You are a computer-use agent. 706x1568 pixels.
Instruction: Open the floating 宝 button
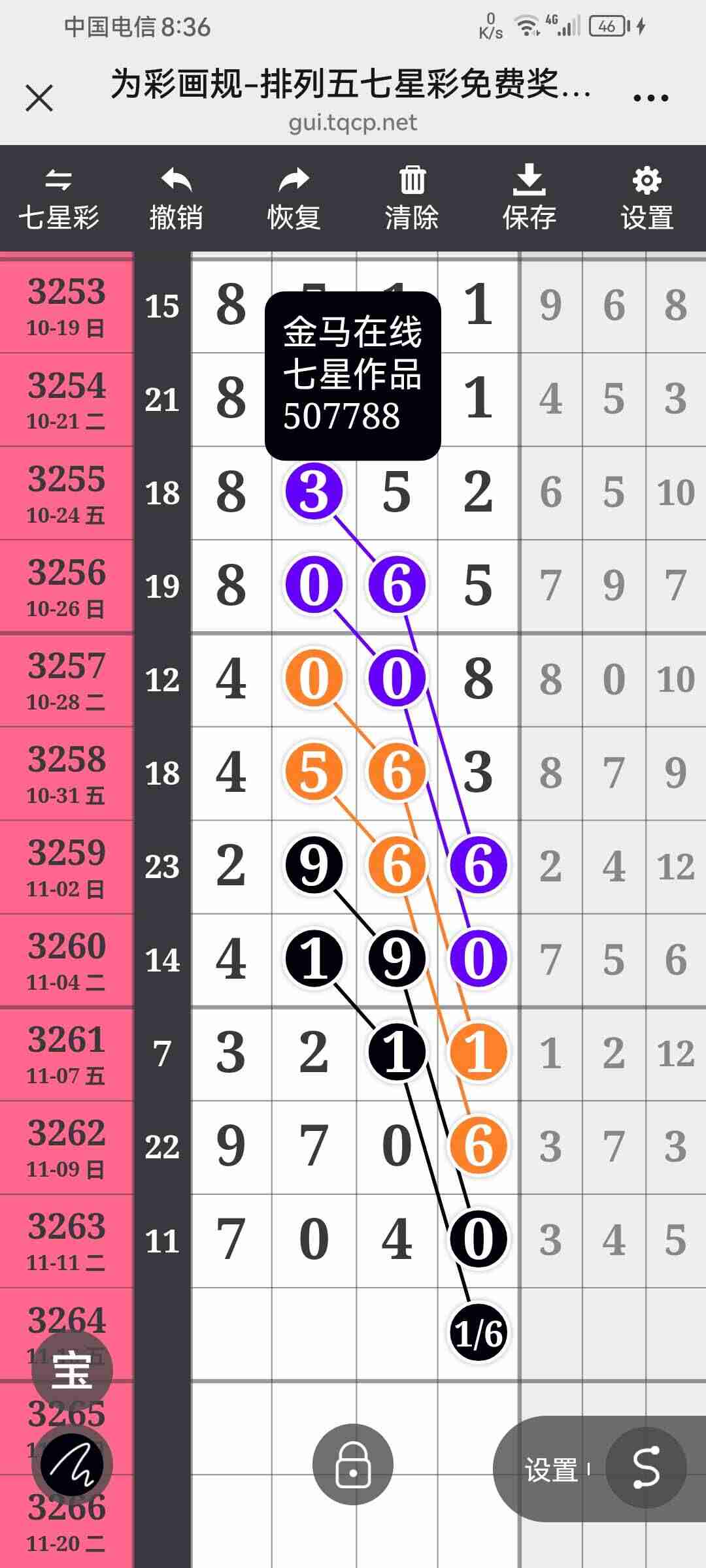click(x=72, y=1370)
